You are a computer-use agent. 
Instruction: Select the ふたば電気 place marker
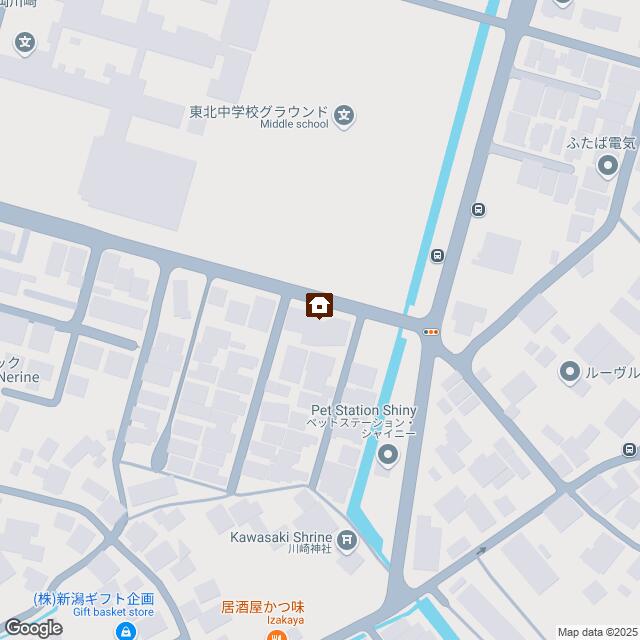607,166
